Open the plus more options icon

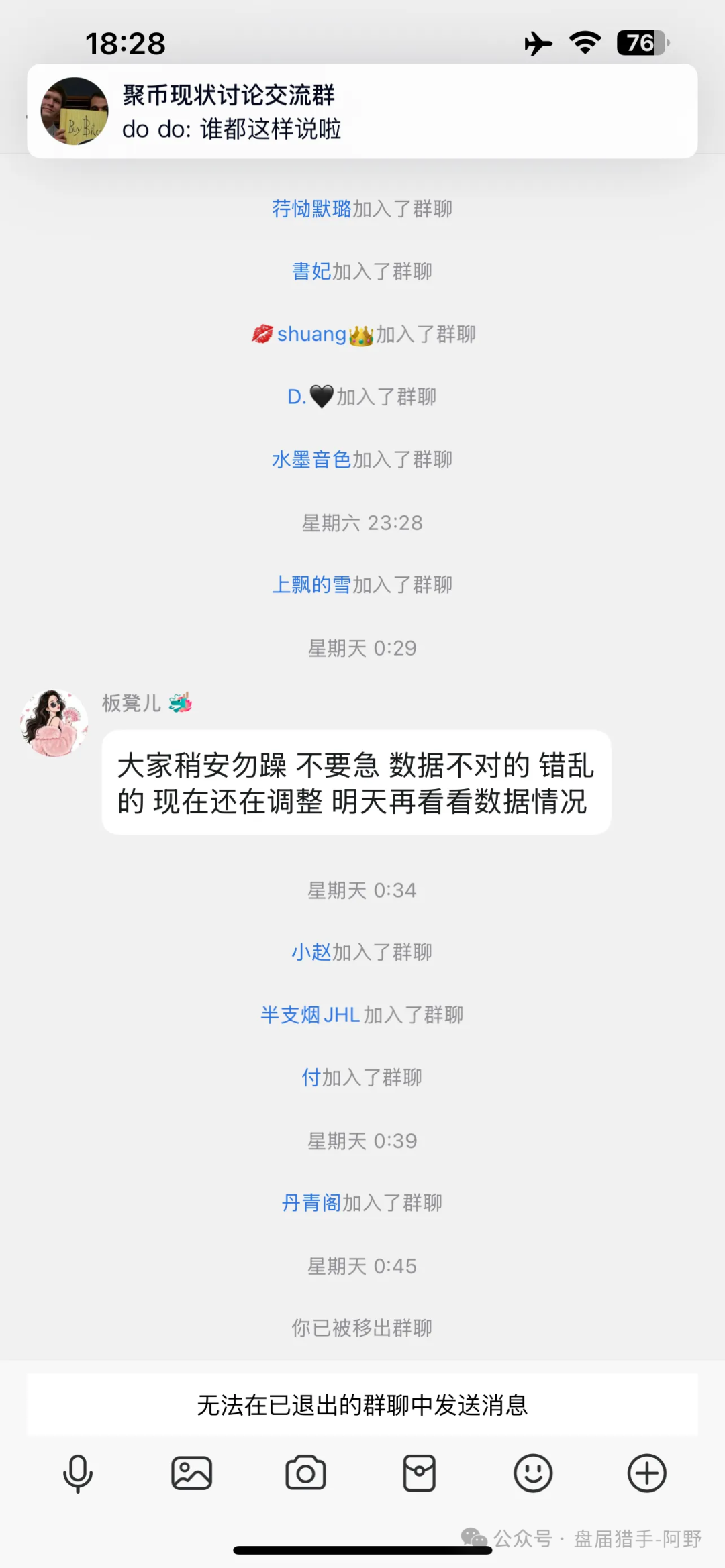click(646, 1473)
